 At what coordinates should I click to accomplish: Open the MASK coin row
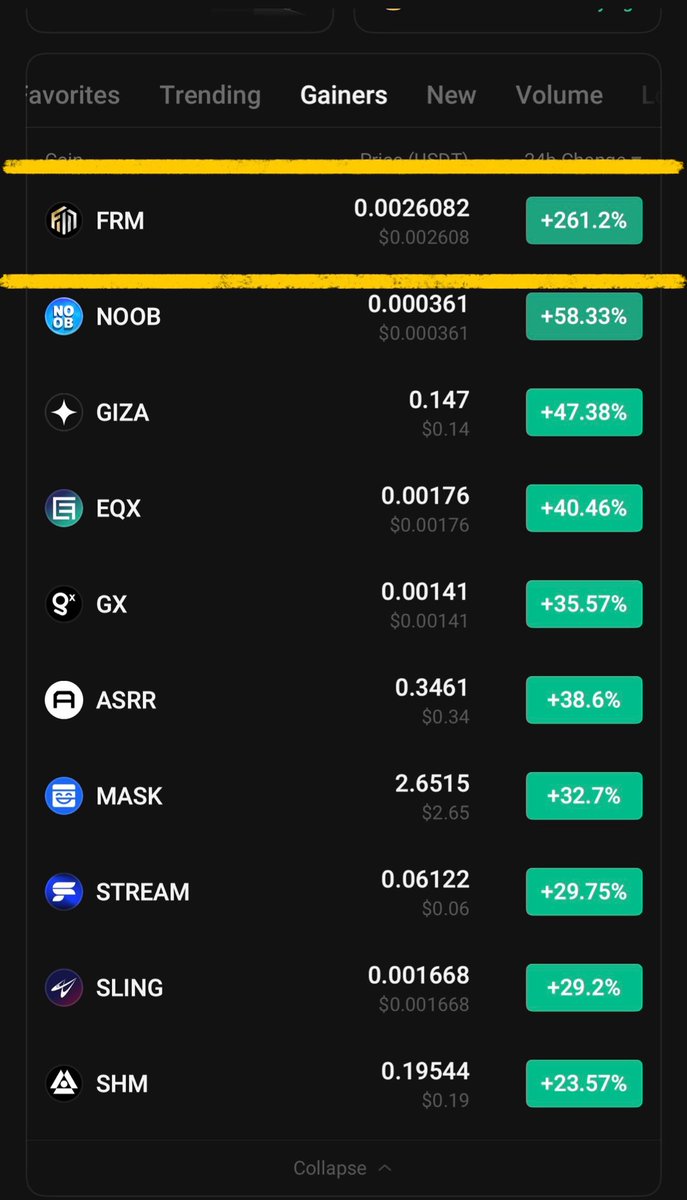coord(344,797)
